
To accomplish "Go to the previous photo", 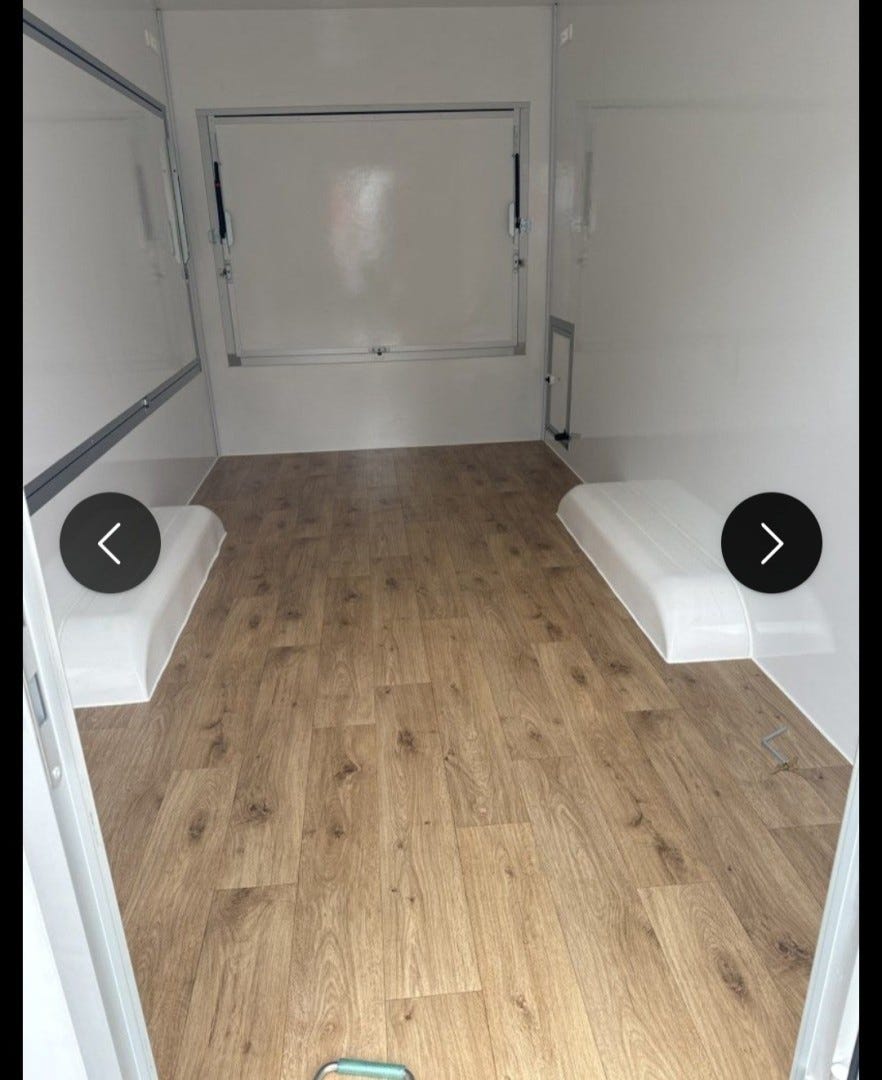I will pos(110,543).
